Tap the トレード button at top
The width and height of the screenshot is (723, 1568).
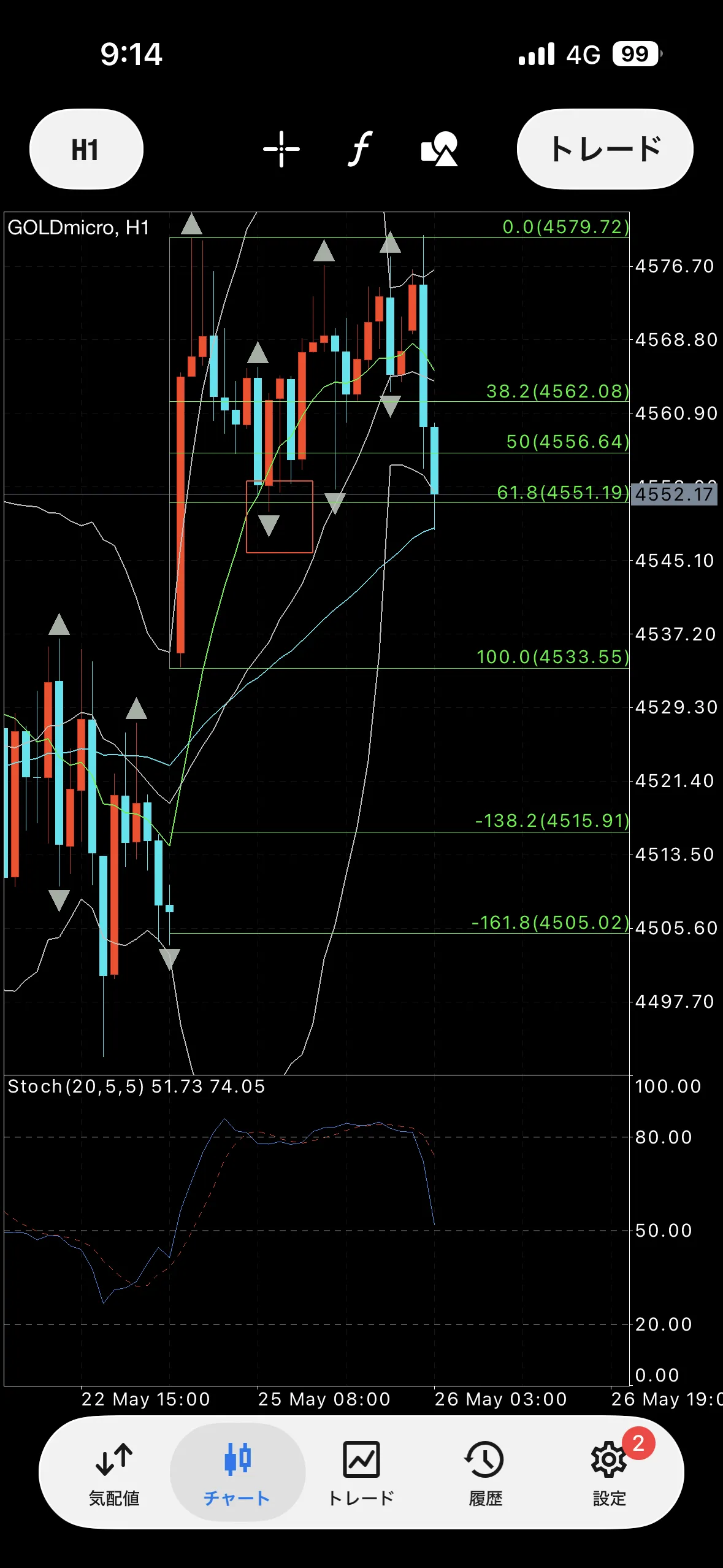coord(605,149)
